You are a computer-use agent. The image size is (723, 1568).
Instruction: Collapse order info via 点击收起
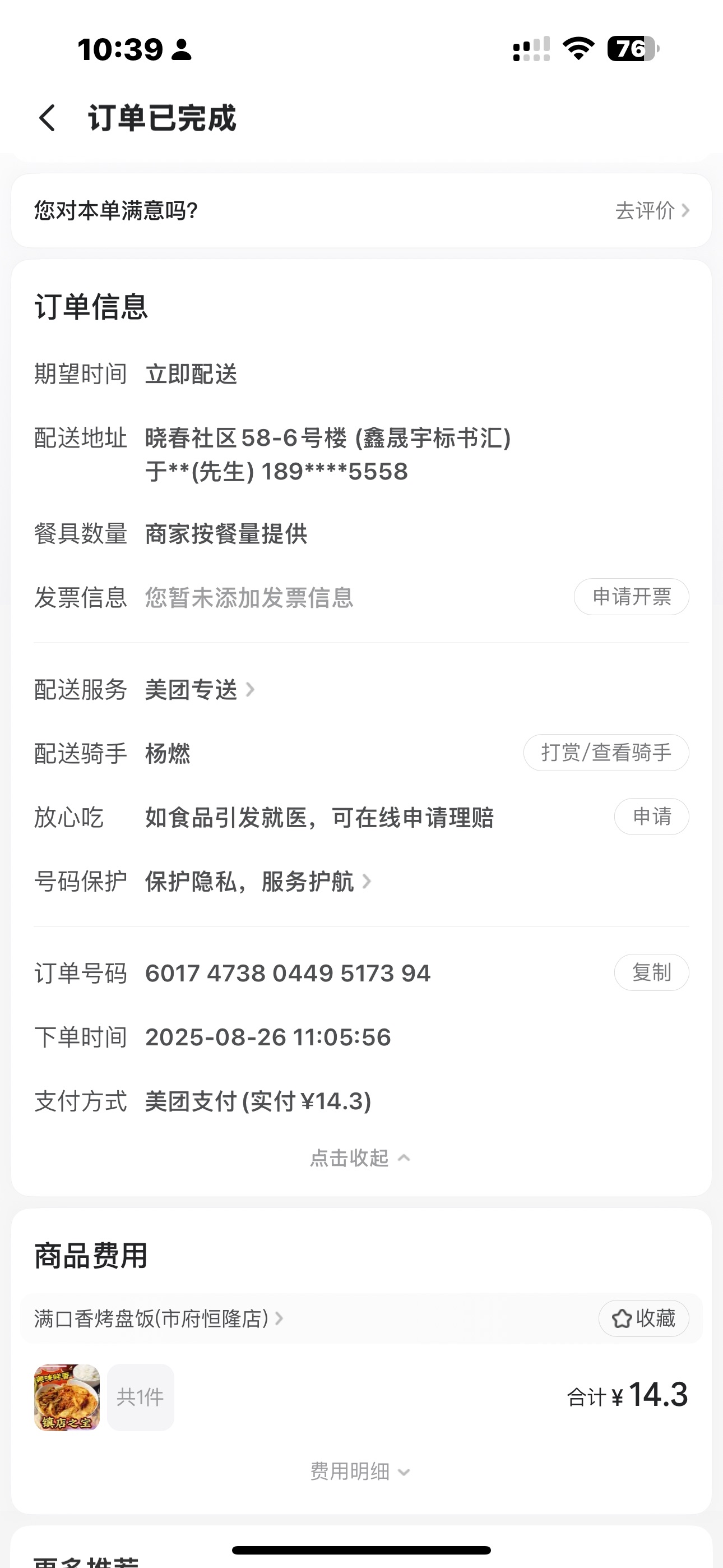pyautogui.click(x=360, y=1157)
